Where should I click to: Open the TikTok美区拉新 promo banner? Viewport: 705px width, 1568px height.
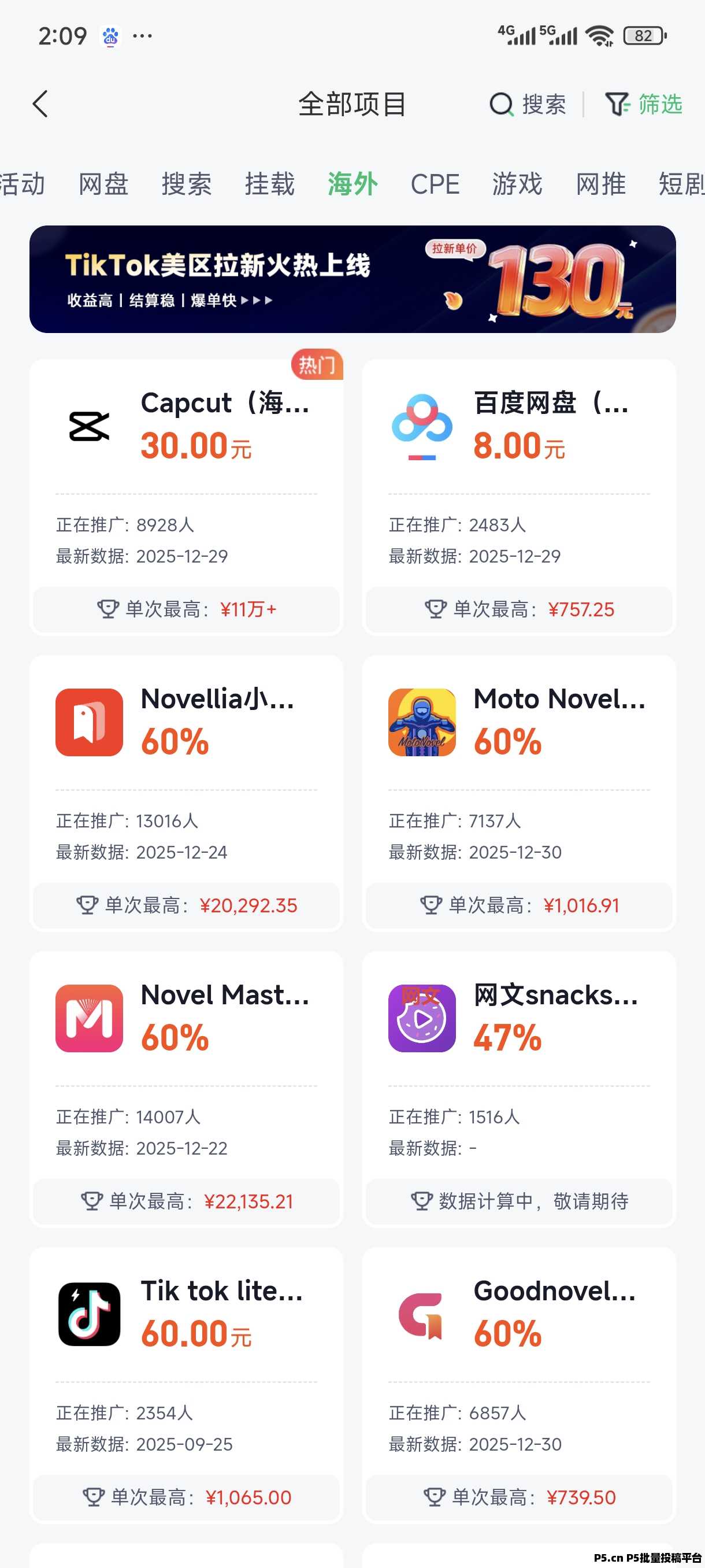click(353, 279)
